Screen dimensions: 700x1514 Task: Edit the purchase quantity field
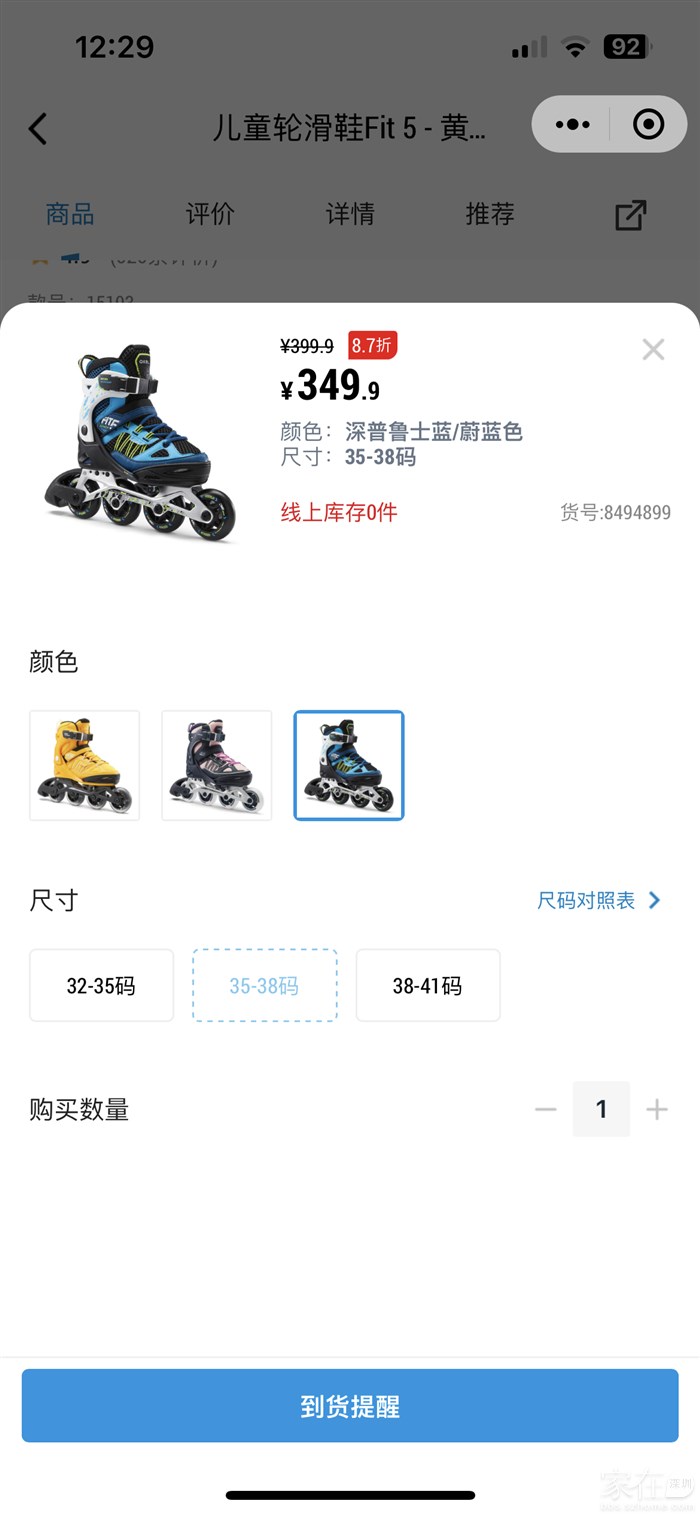coord(601,1109)
